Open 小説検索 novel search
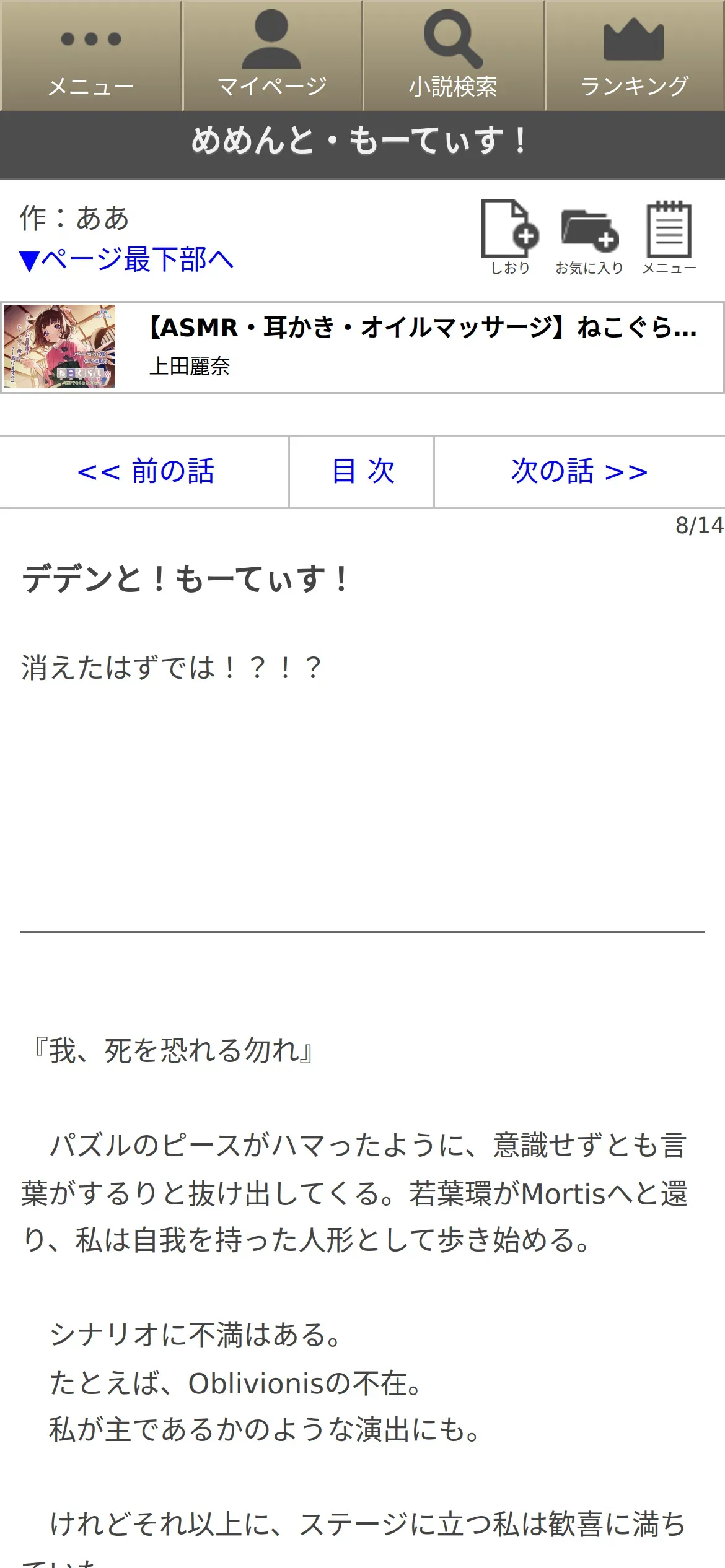 click(453, 57)
